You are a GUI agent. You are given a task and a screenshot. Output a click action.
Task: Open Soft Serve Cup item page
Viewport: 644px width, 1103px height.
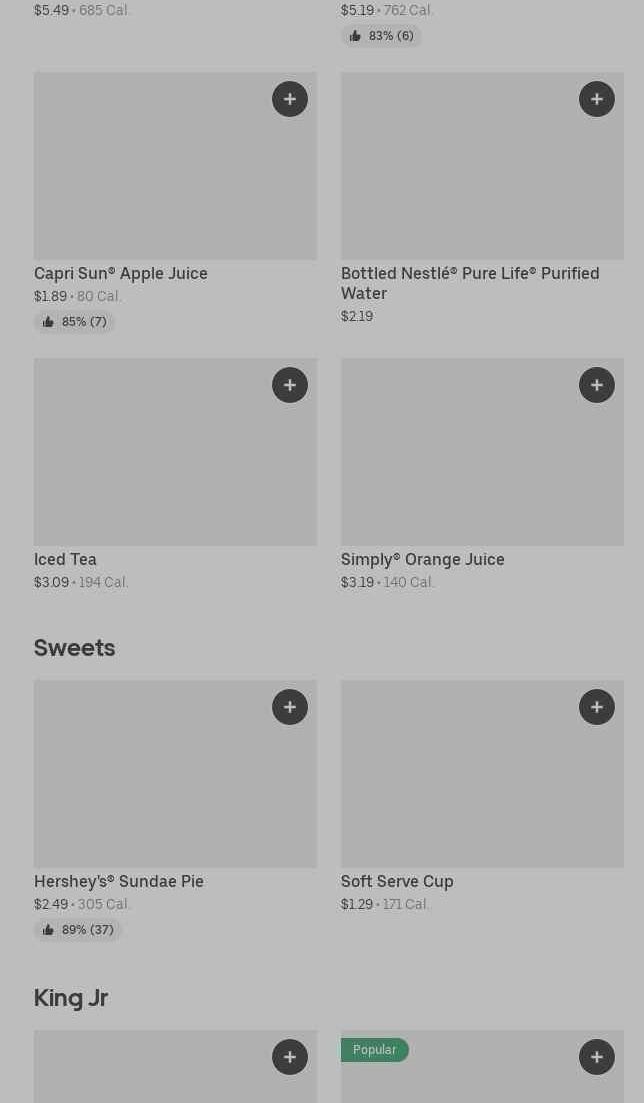point(397,881)
